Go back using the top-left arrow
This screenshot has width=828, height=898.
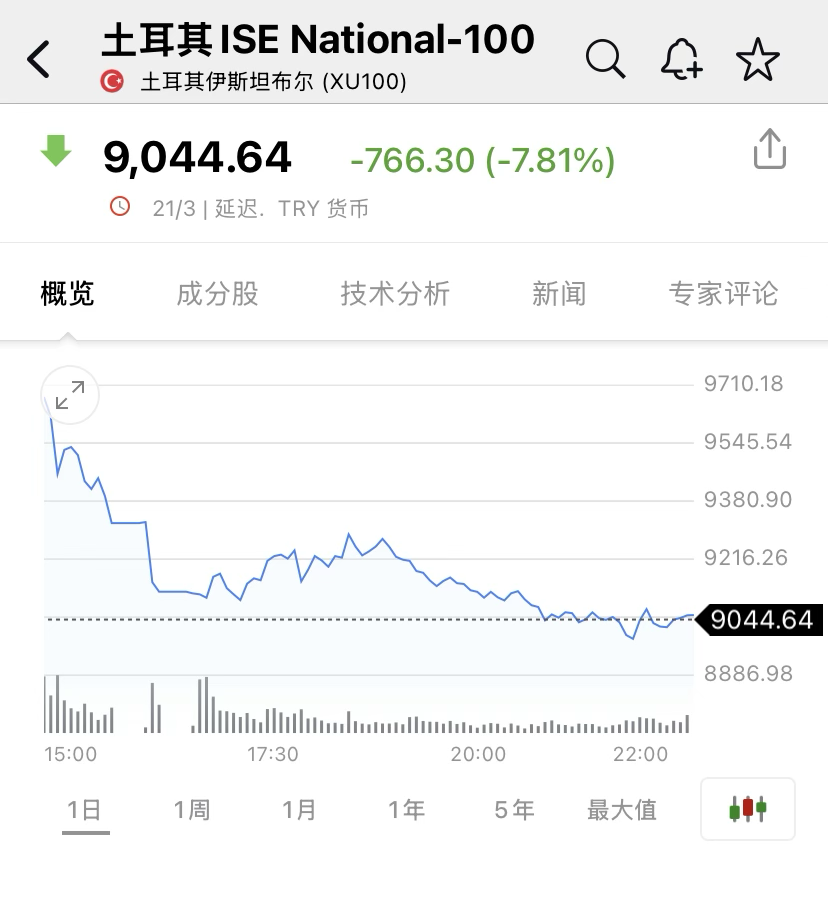click(38, 59)
